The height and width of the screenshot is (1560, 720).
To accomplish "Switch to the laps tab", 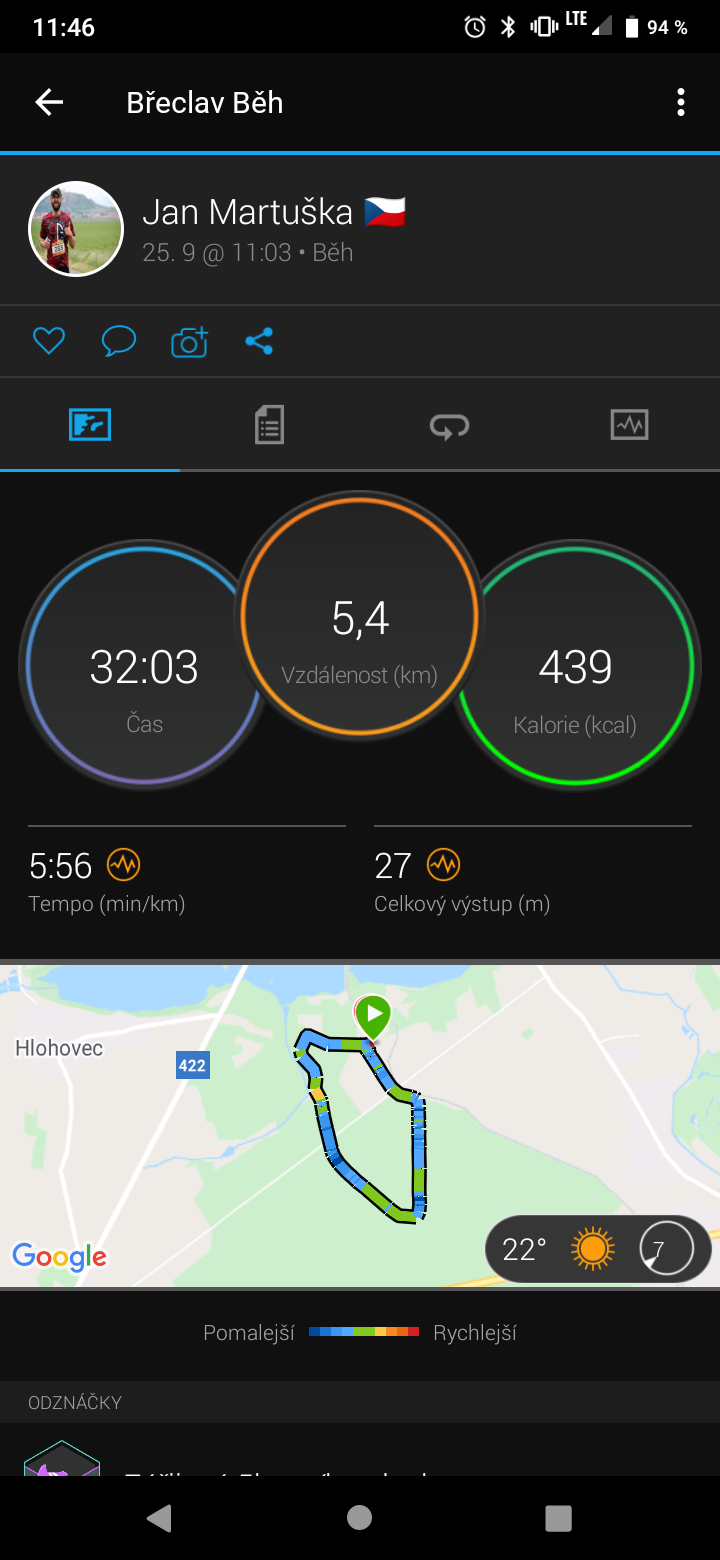I will 449,425.
